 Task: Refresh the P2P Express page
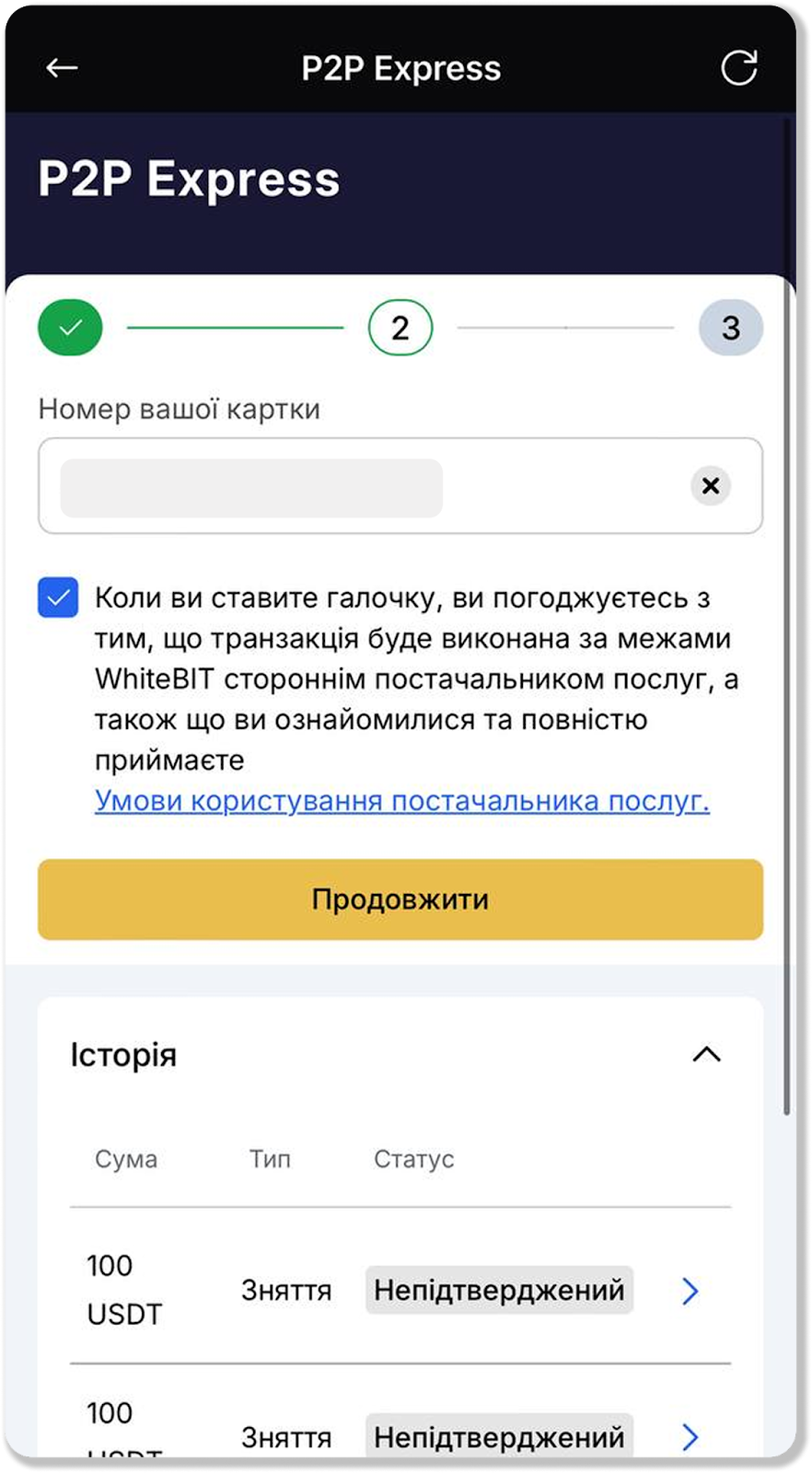(738, 67)
